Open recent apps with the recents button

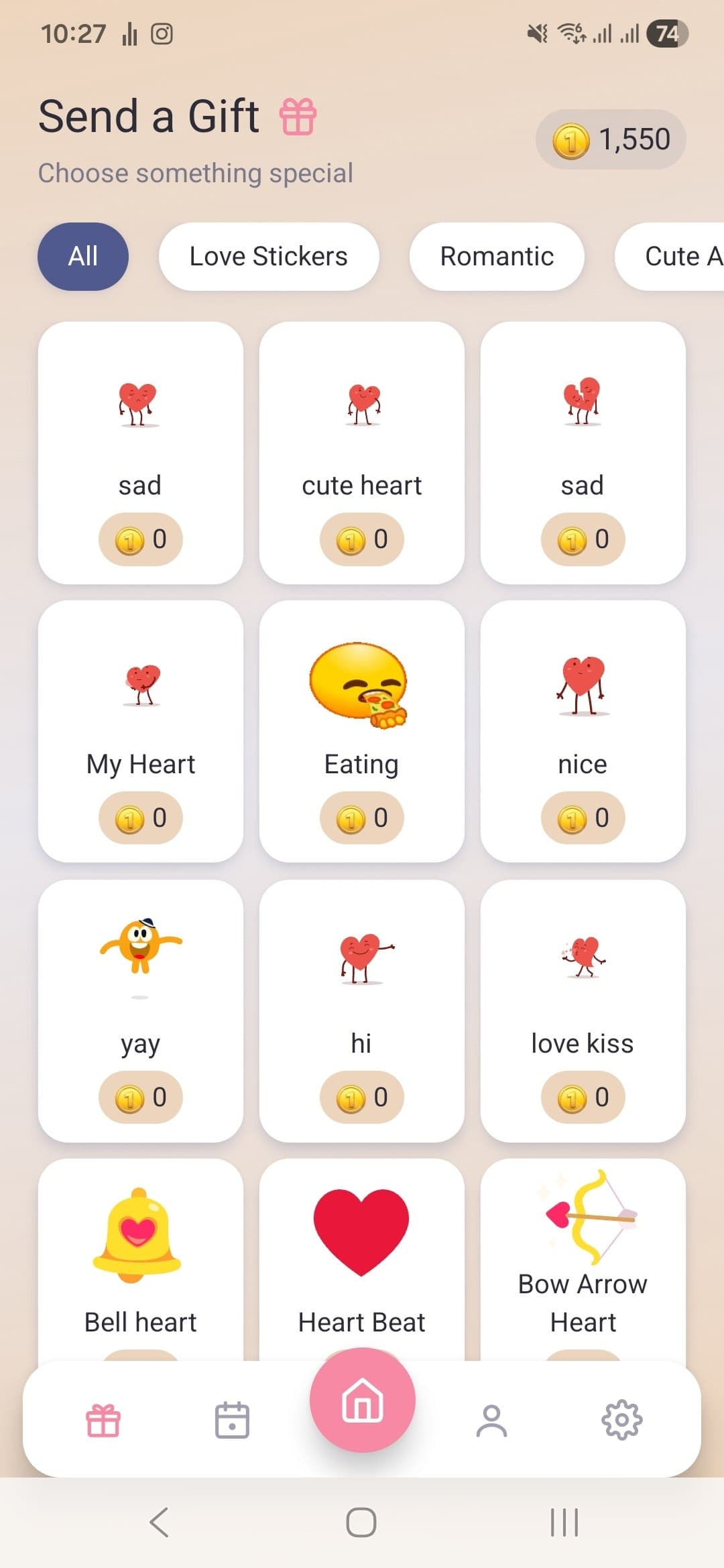(x=565, y=1521)
